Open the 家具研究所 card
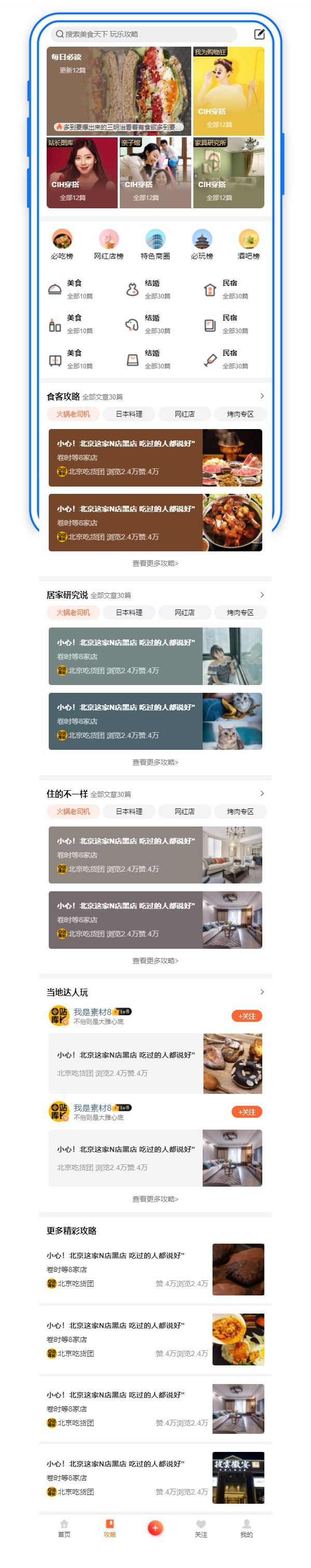Image resolution: width=311 pixels, height=1568 pixels. coord(228,173)
